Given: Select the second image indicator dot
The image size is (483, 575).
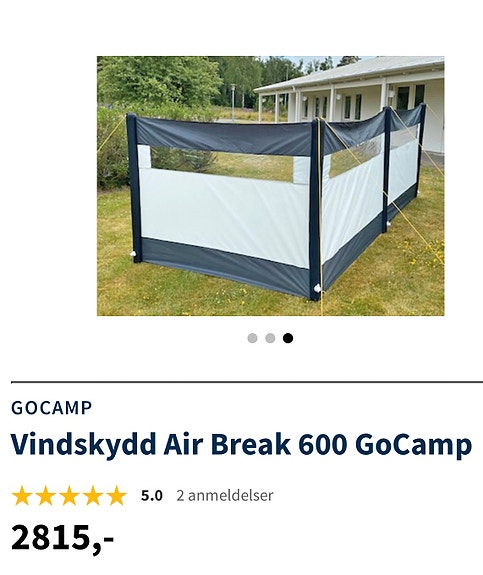Looking at the screenshot, I should click(270, 338).
